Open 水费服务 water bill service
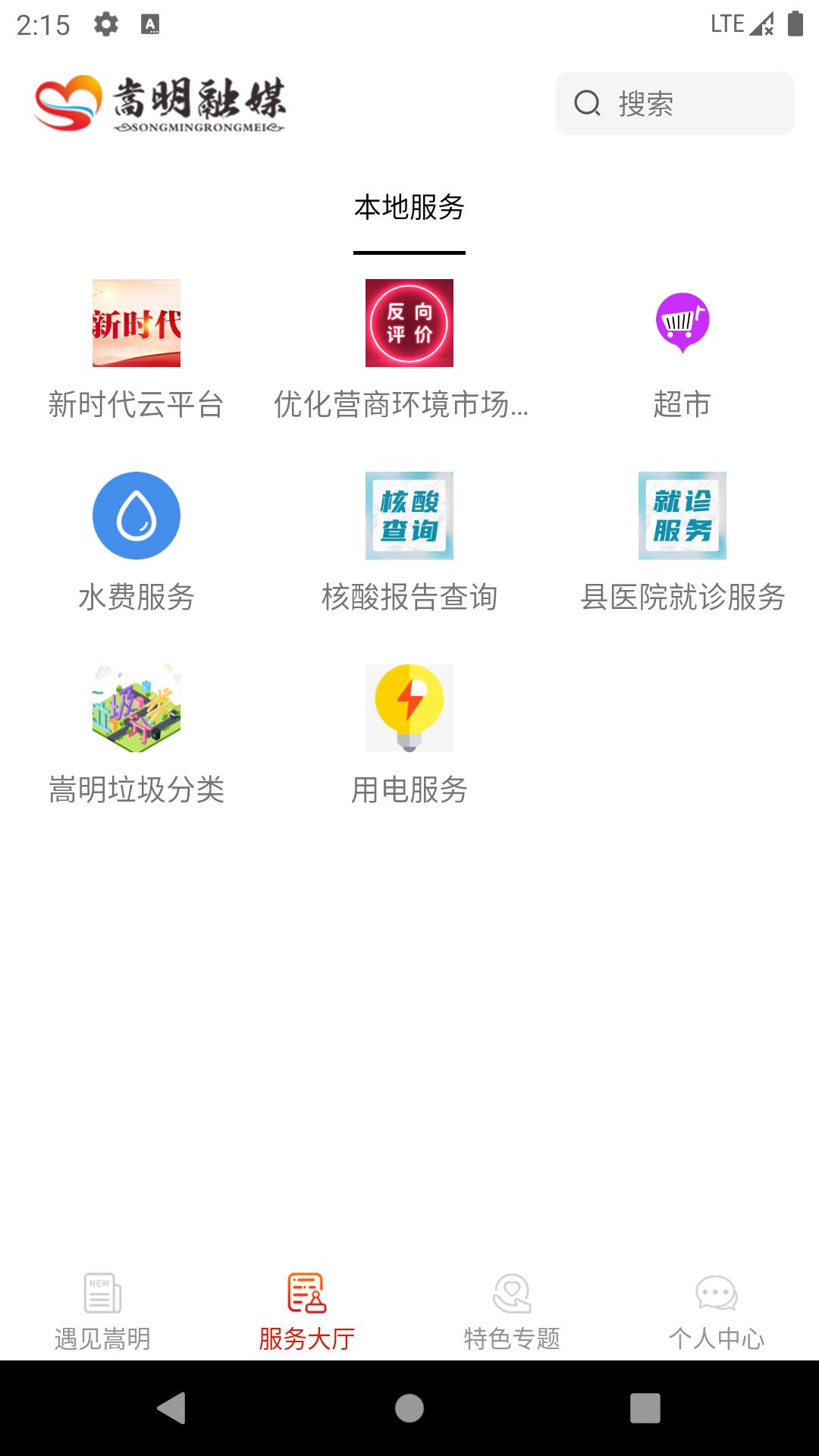 click(x=136, y=516)
